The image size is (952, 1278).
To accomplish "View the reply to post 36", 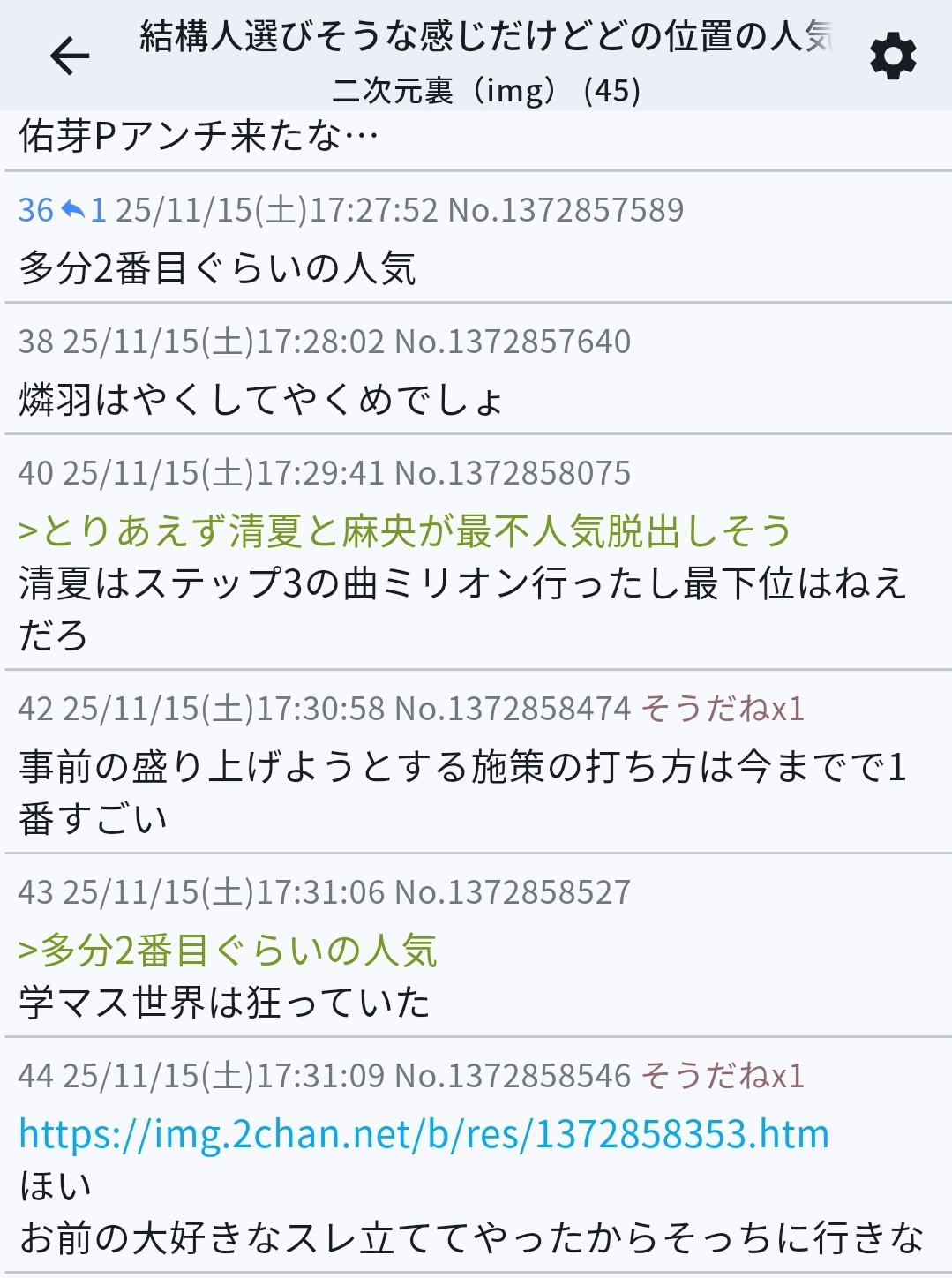I will point(85,210).
